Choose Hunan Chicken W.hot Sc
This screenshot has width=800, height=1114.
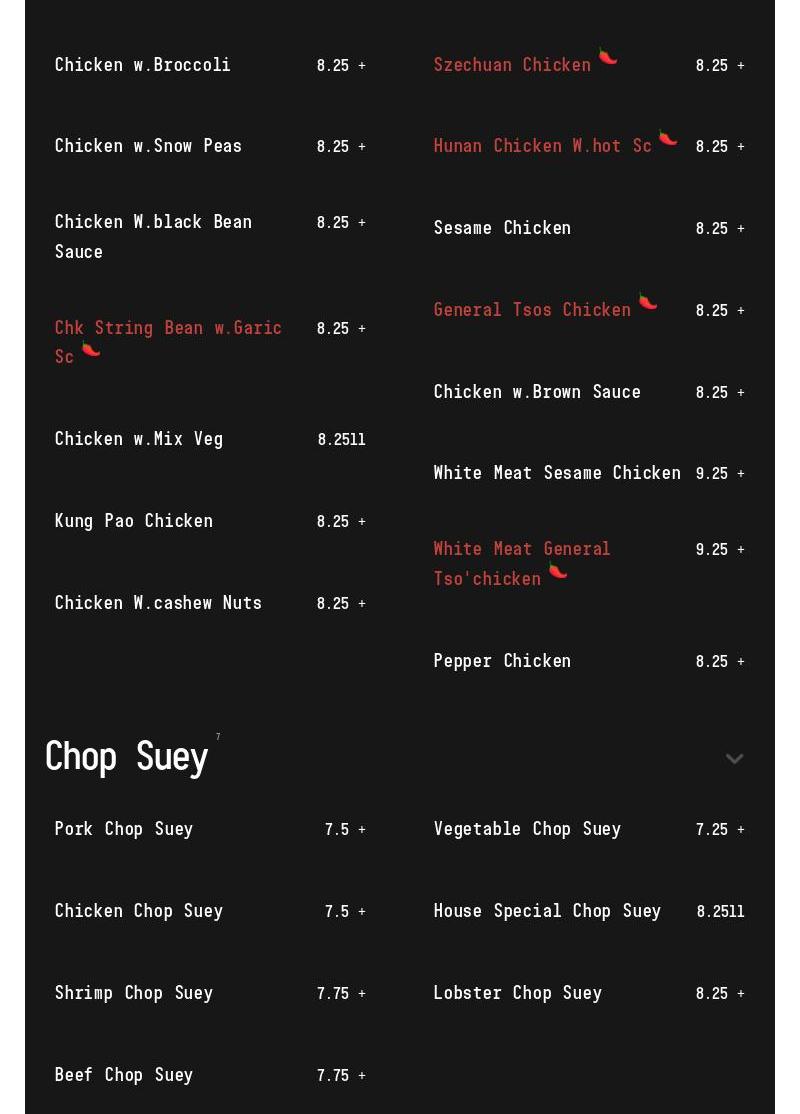(x=542, y=146)
